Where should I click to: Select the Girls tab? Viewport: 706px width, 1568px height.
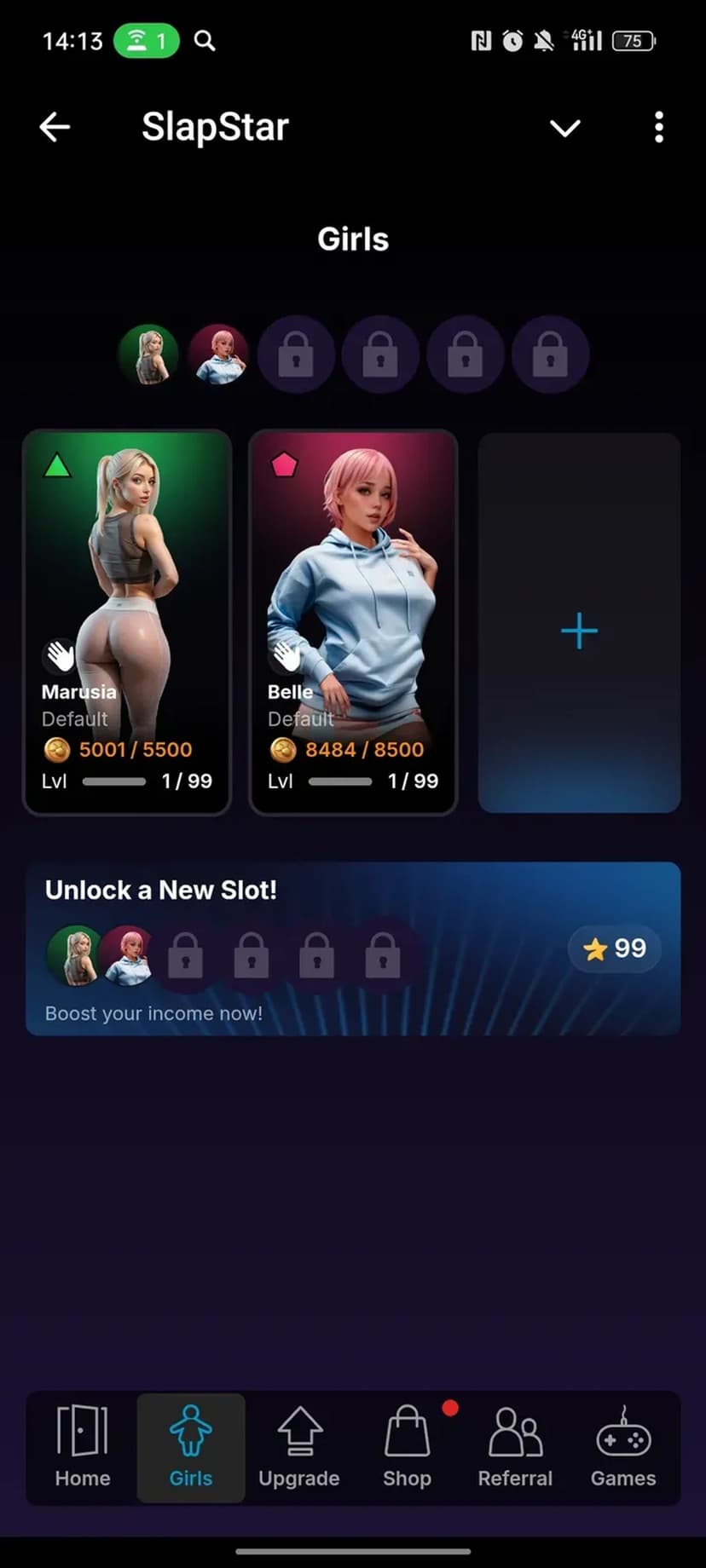(191, 1447)
